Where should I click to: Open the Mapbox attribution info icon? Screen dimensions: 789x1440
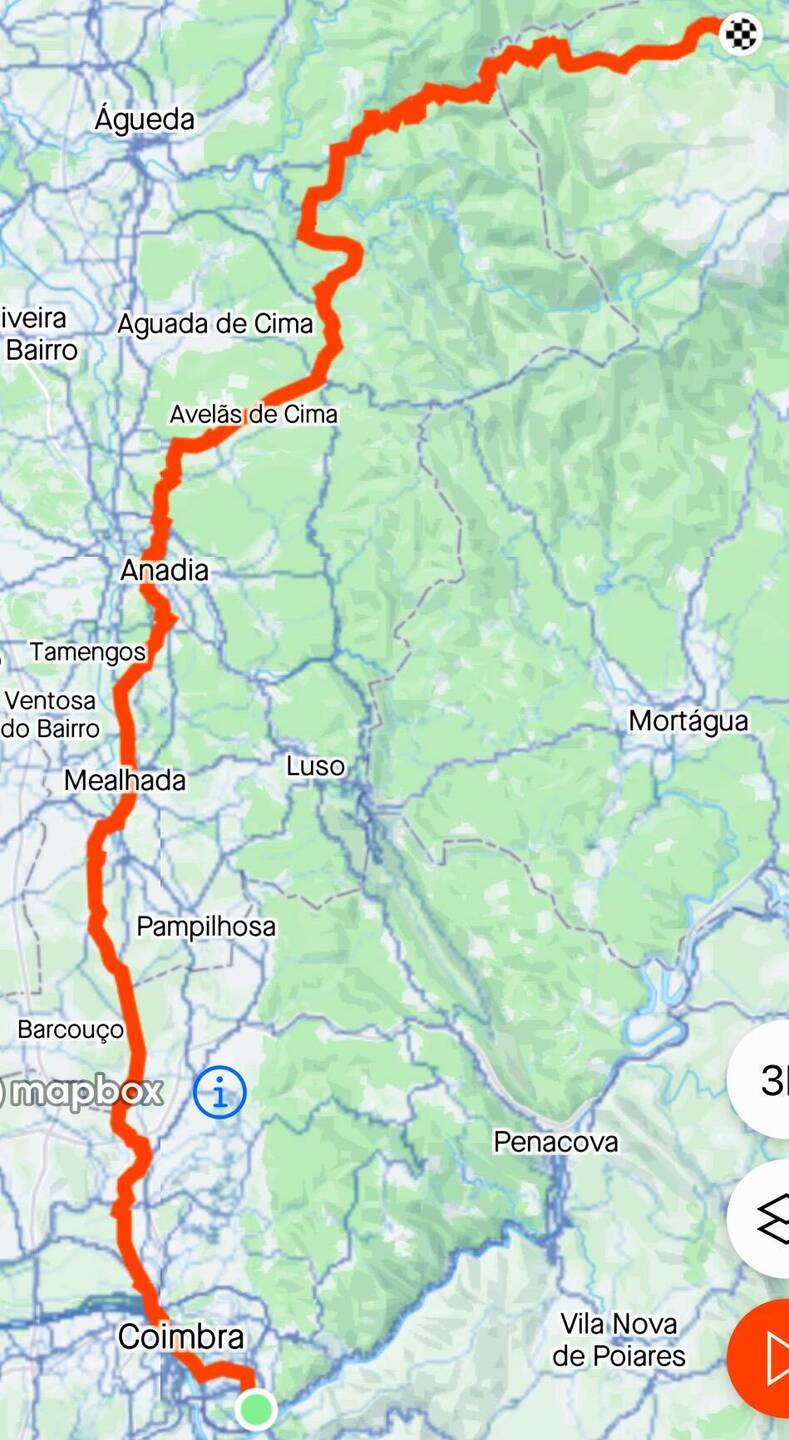(219, 1092)
